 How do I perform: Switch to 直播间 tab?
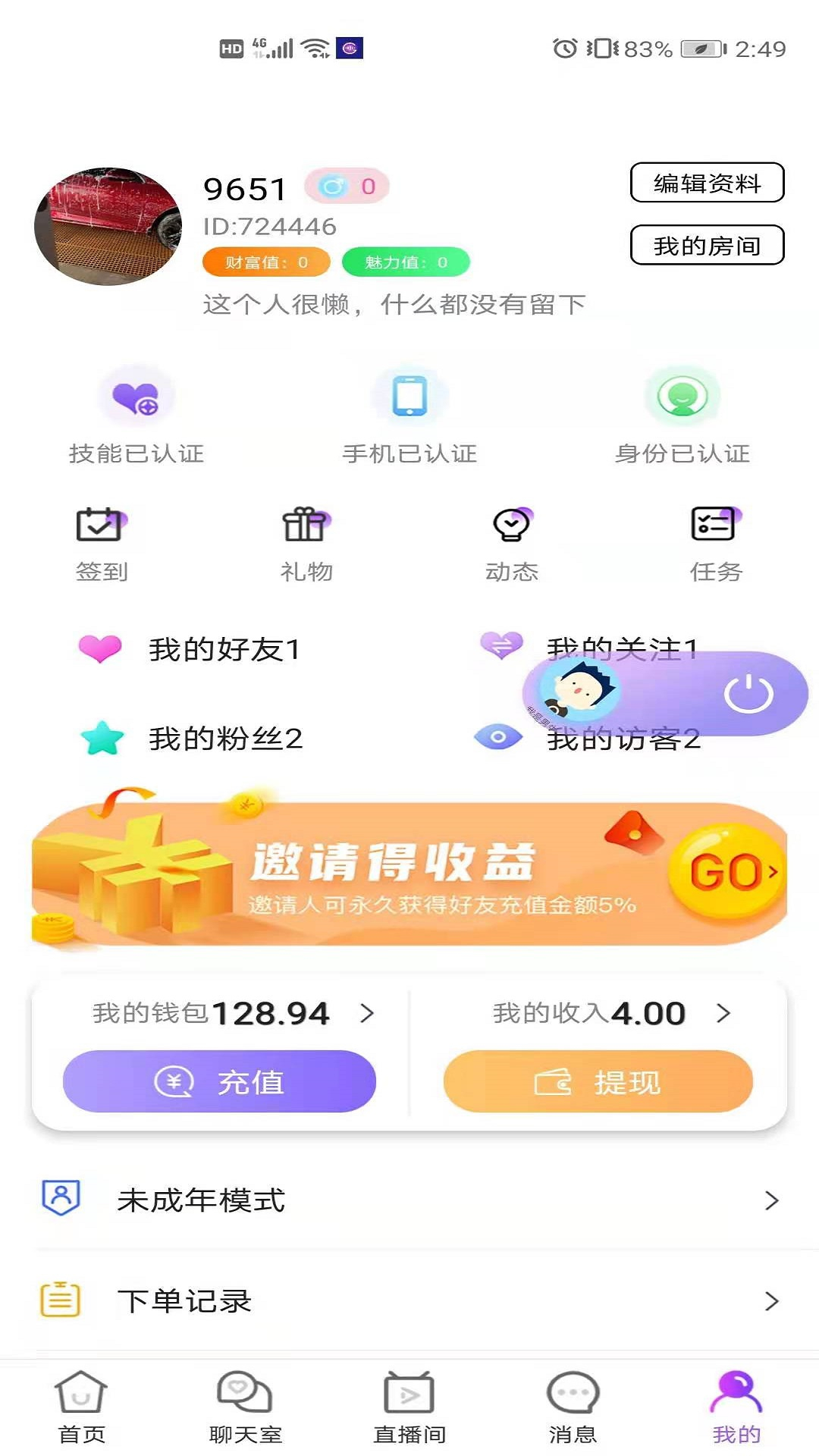[409, 1407]
